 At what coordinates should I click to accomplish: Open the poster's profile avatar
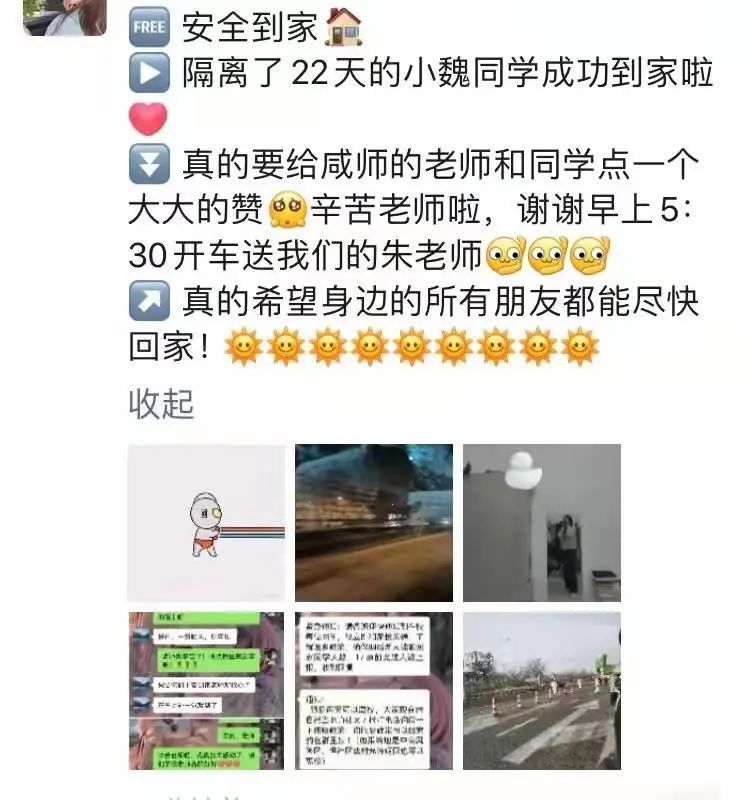(x=64, y=17)
